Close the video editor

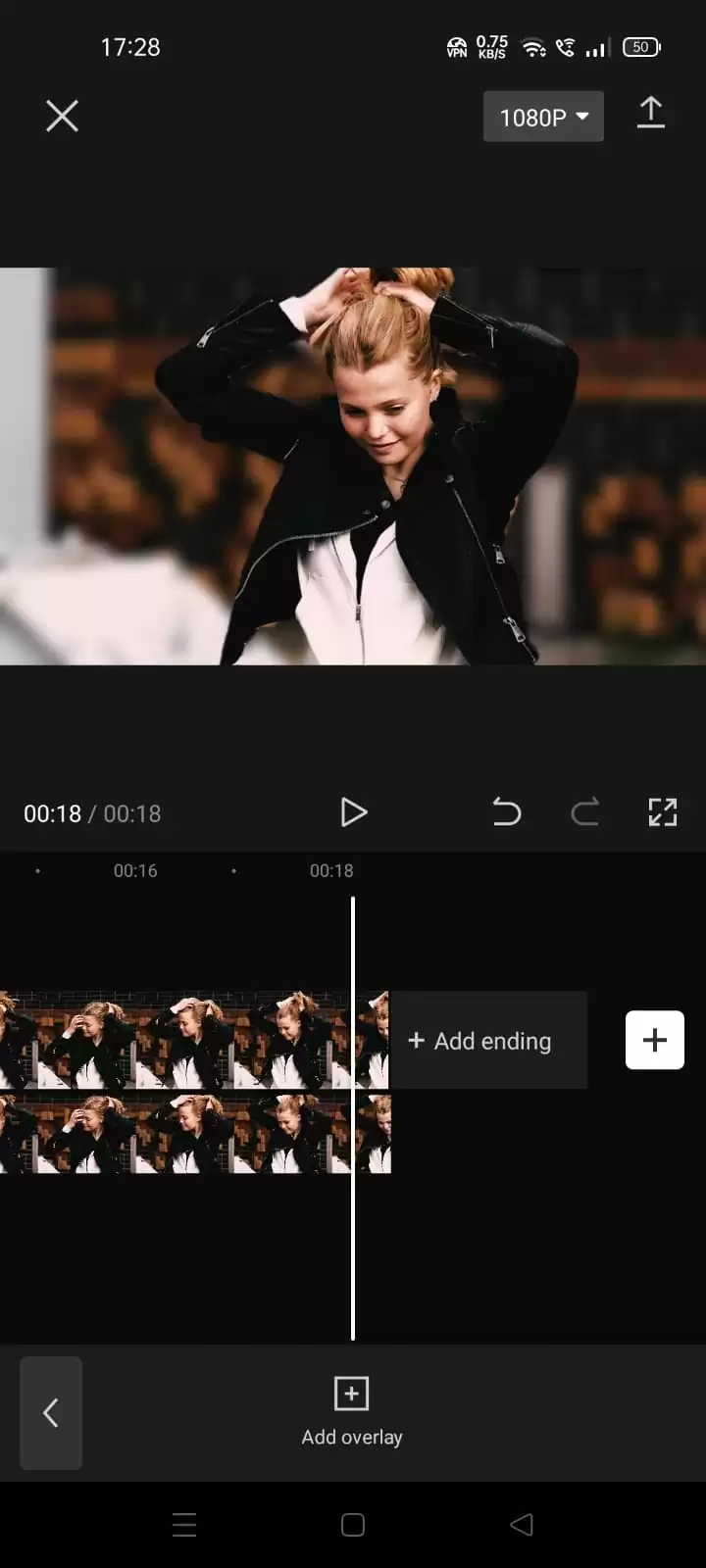tap(62, 117)
